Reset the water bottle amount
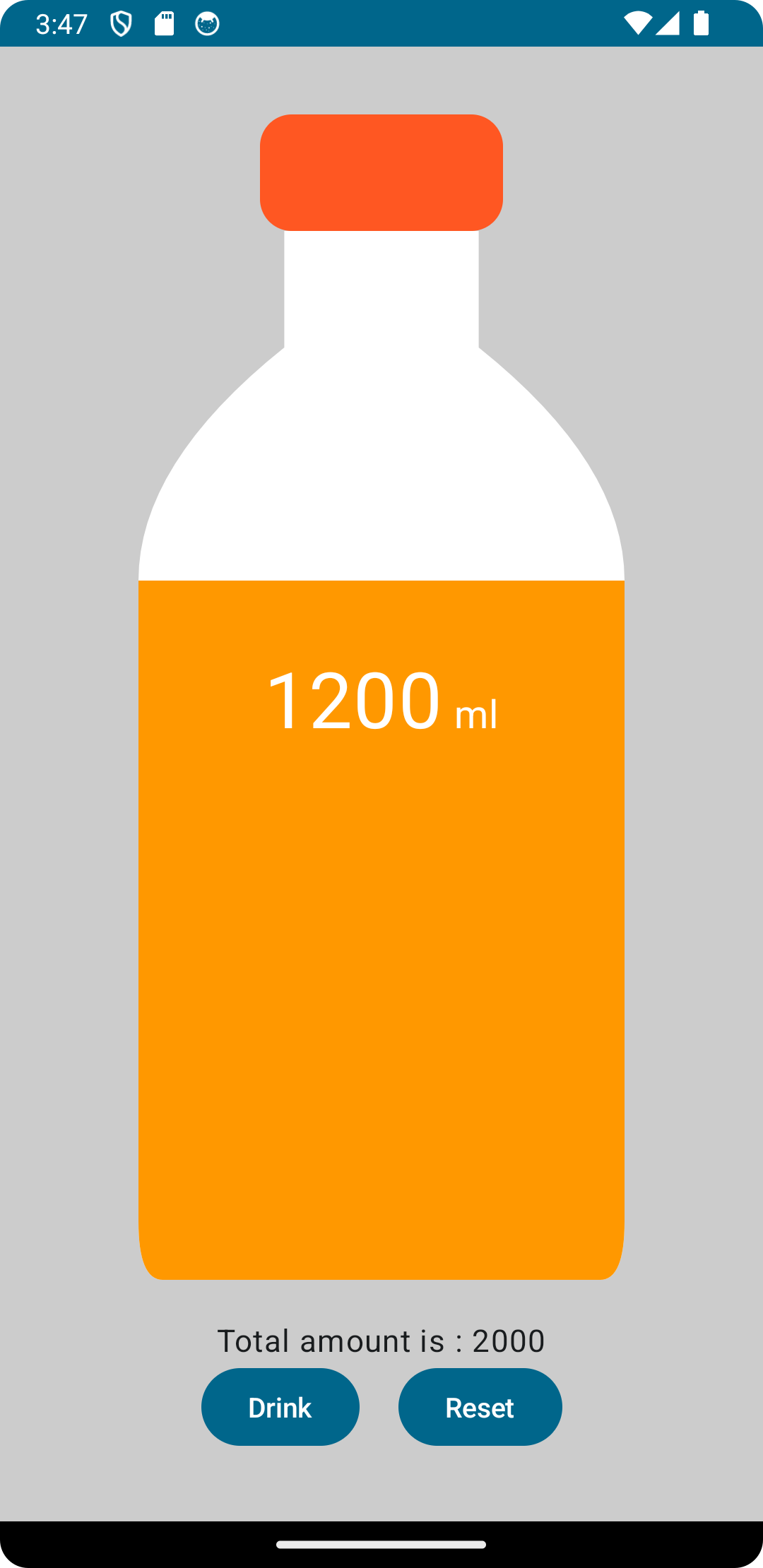Screen dimensions: 763x1568 click(480, 1407)
